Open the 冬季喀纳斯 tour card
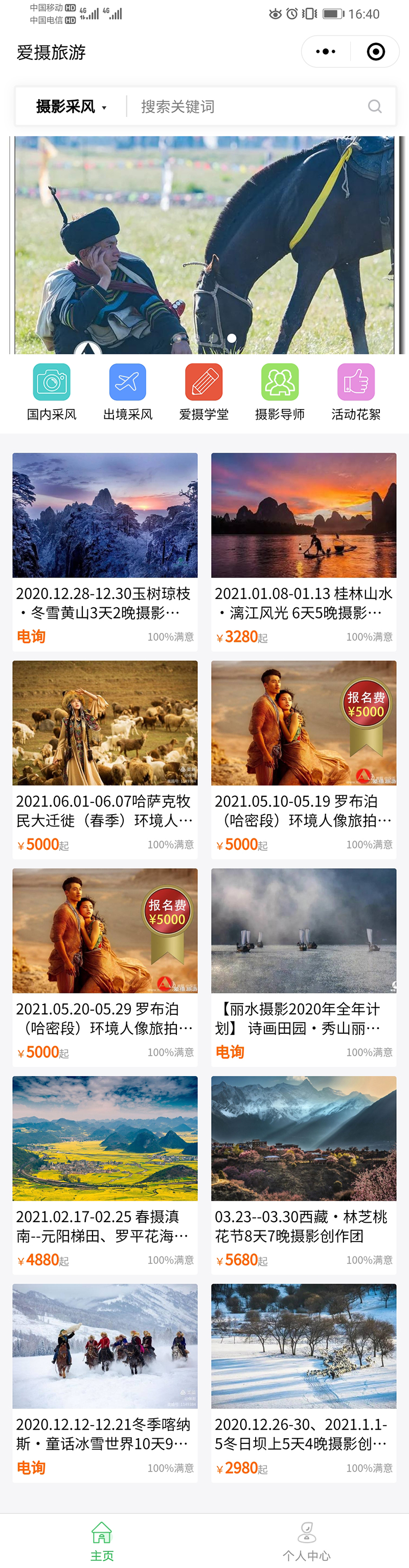Image resolution: width=409 pixels, height=1568 pixels. tap(105, 1382)
